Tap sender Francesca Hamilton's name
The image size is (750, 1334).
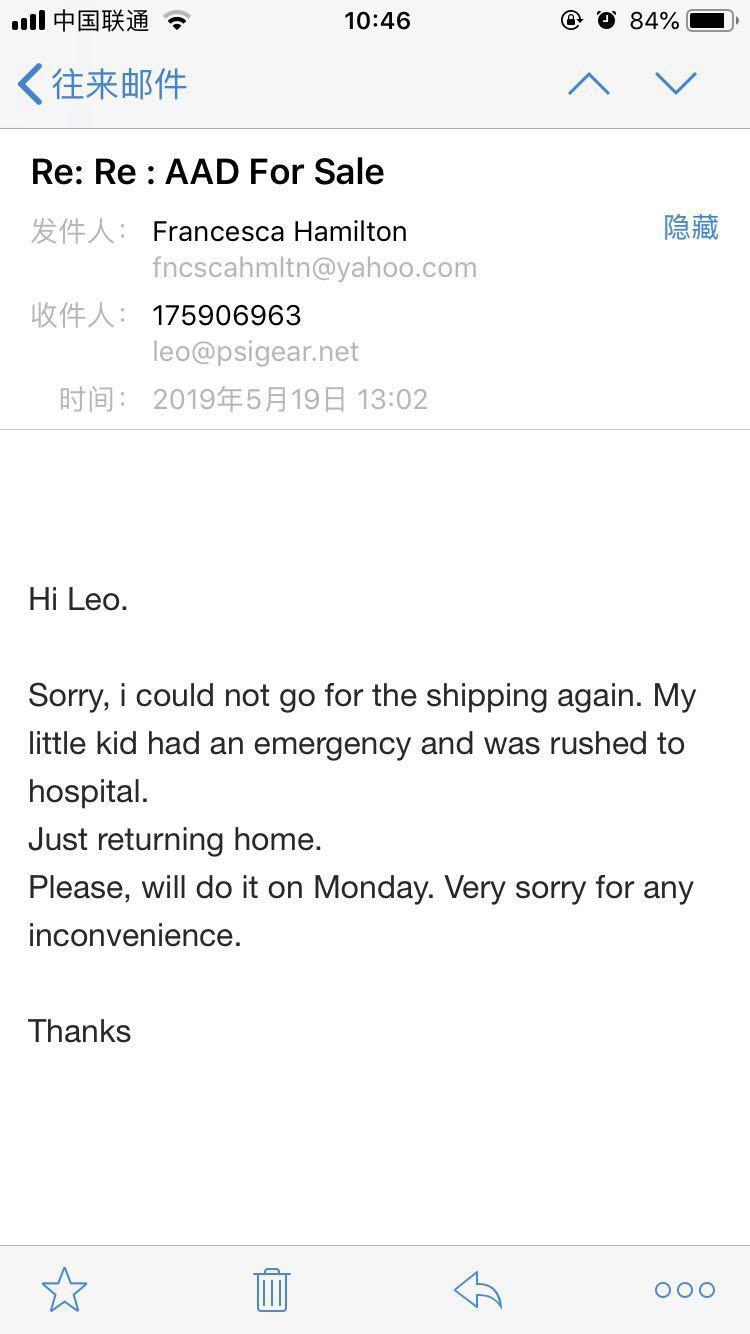pos(279,231)
